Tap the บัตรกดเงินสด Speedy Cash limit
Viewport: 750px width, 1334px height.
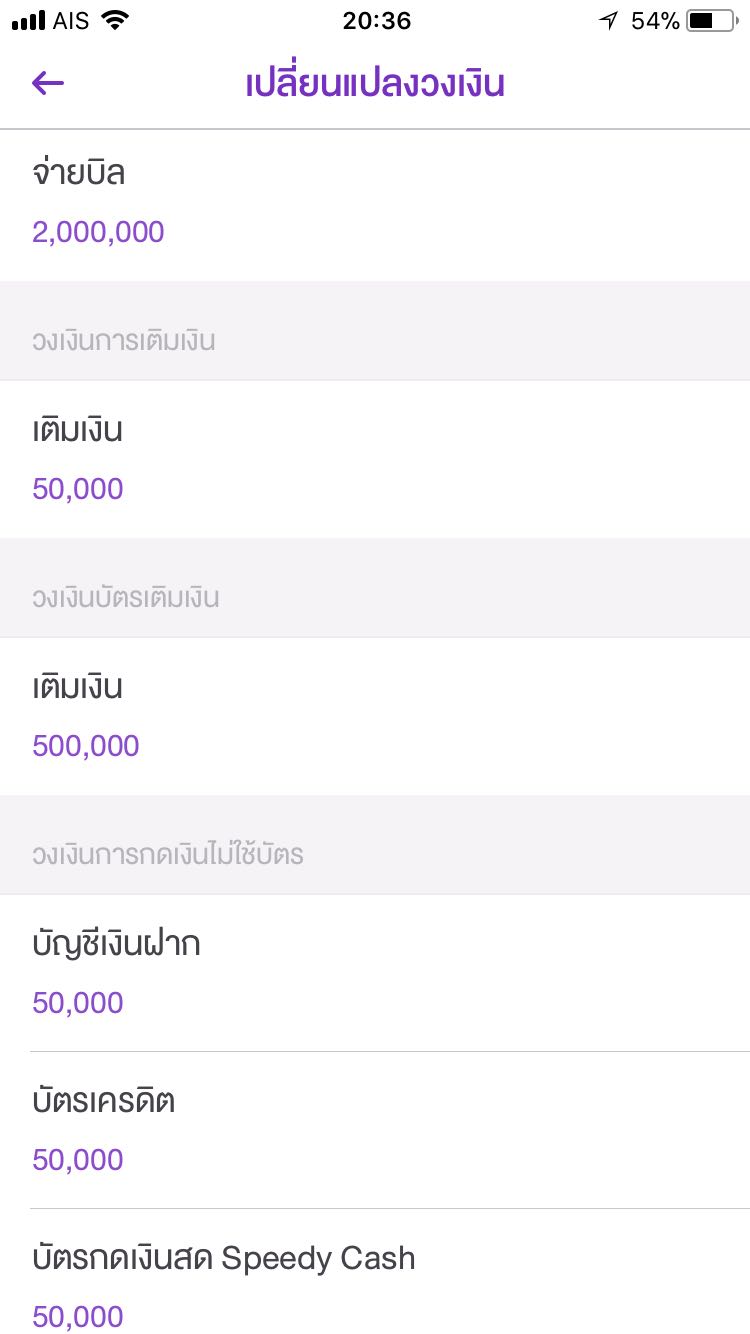coord(375,1285)
